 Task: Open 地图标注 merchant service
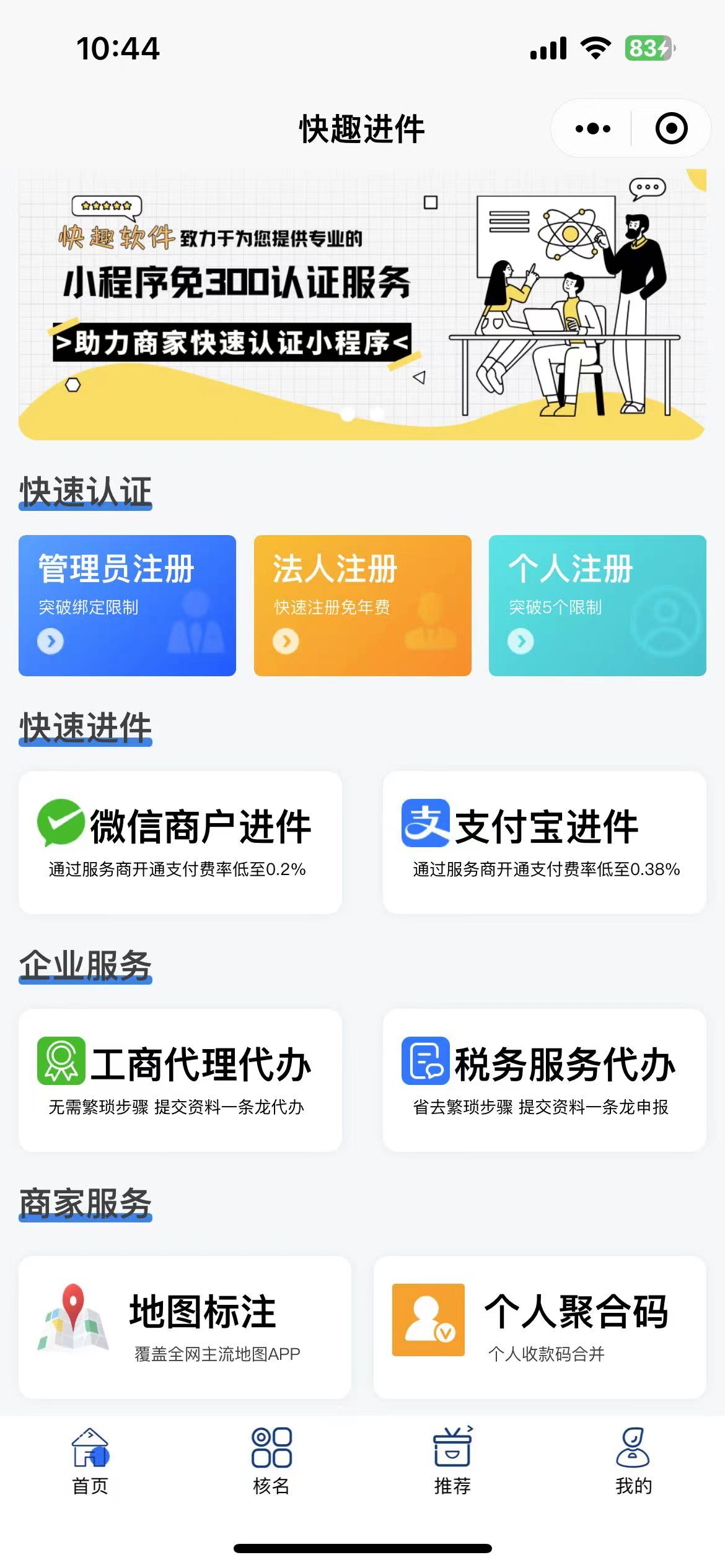[x=185, y=1327]
